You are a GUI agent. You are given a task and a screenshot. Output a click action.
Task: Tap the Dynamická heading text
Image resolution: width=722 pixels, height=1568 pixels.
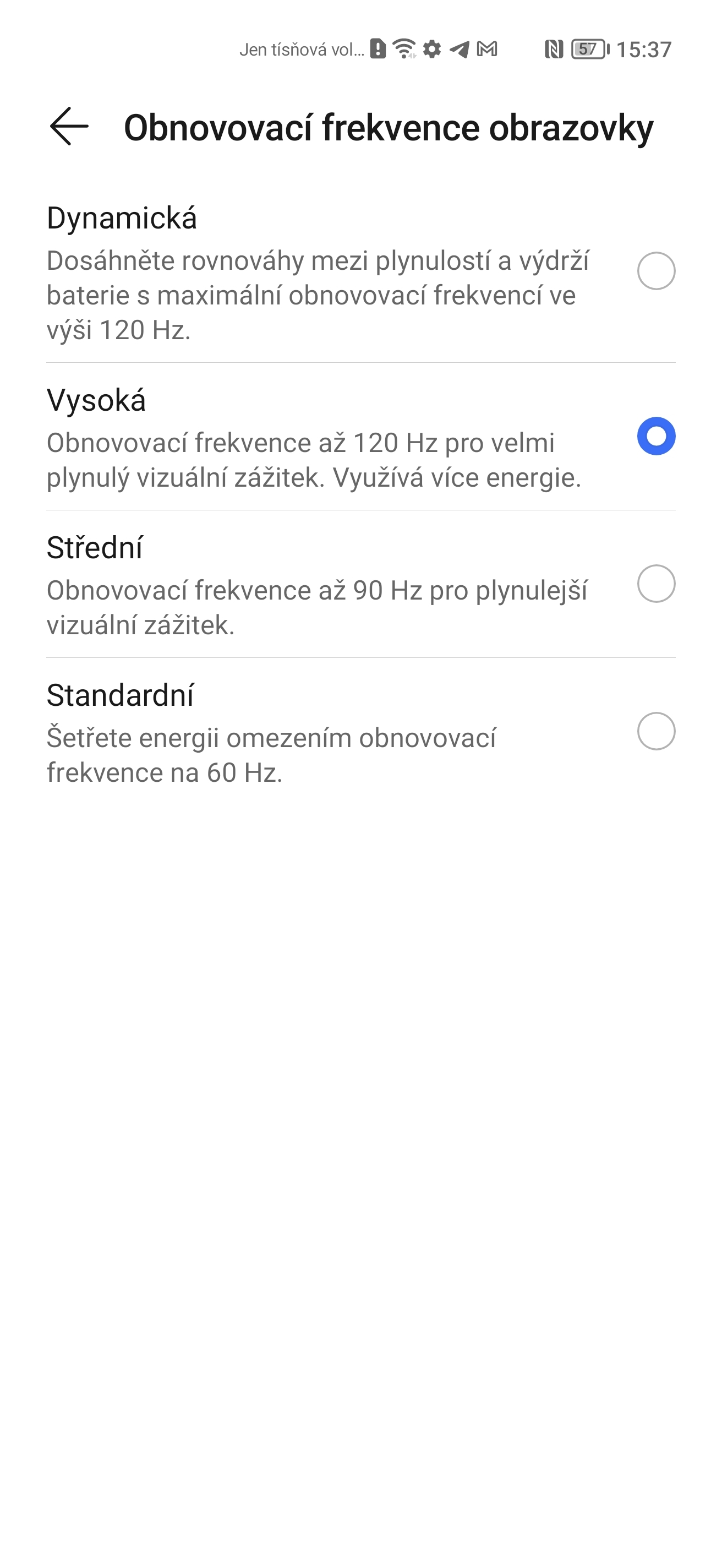pyautogui.click(x=122, y=218)
